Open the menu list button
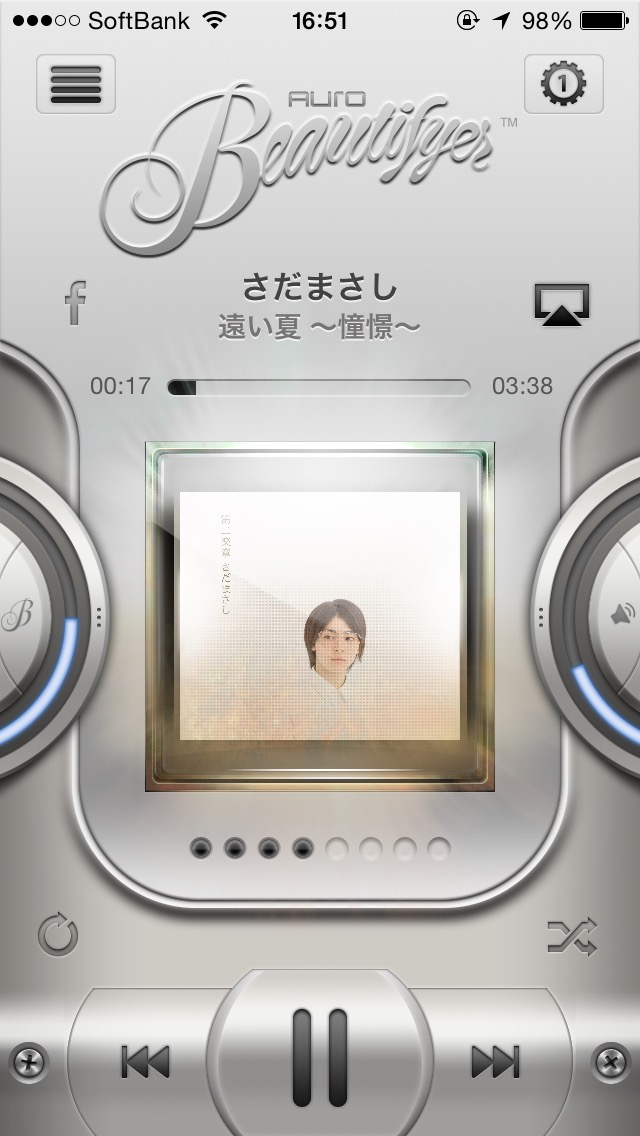The image size is (640, 1136). [x=76, y=84]
